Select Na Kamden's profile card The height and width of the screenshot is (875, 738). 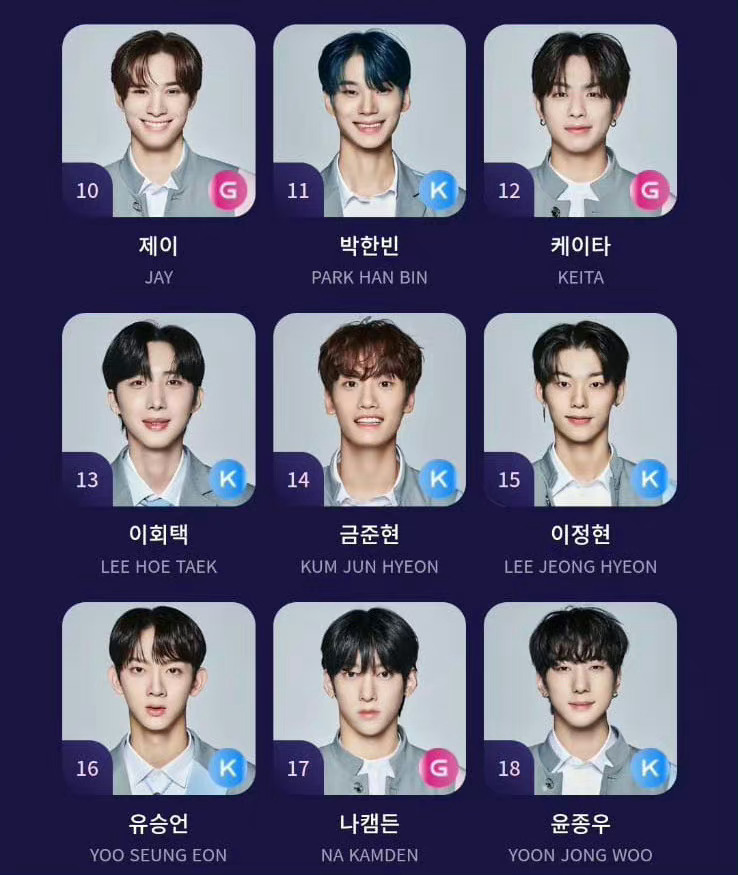369,698
